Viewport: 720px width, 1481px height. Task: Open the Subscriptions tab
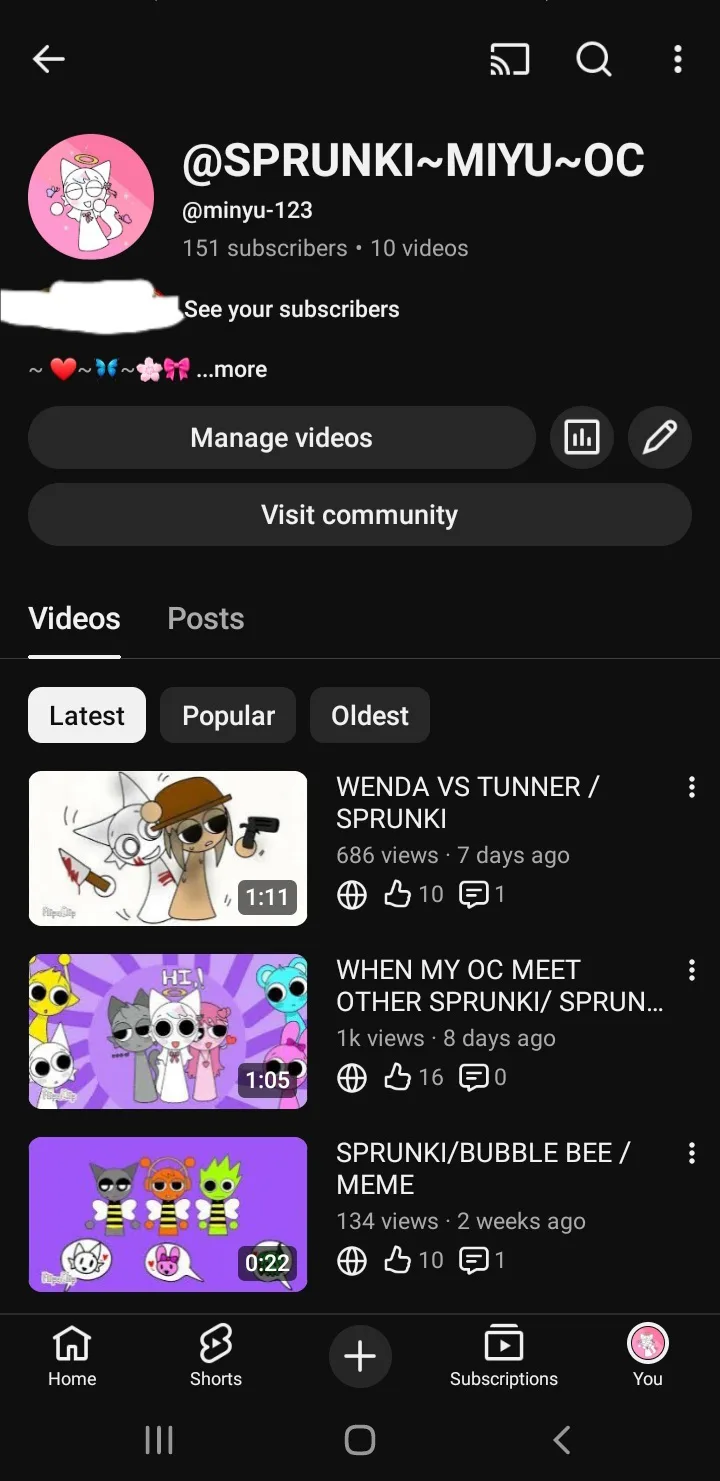click(x=504, y=1356)
